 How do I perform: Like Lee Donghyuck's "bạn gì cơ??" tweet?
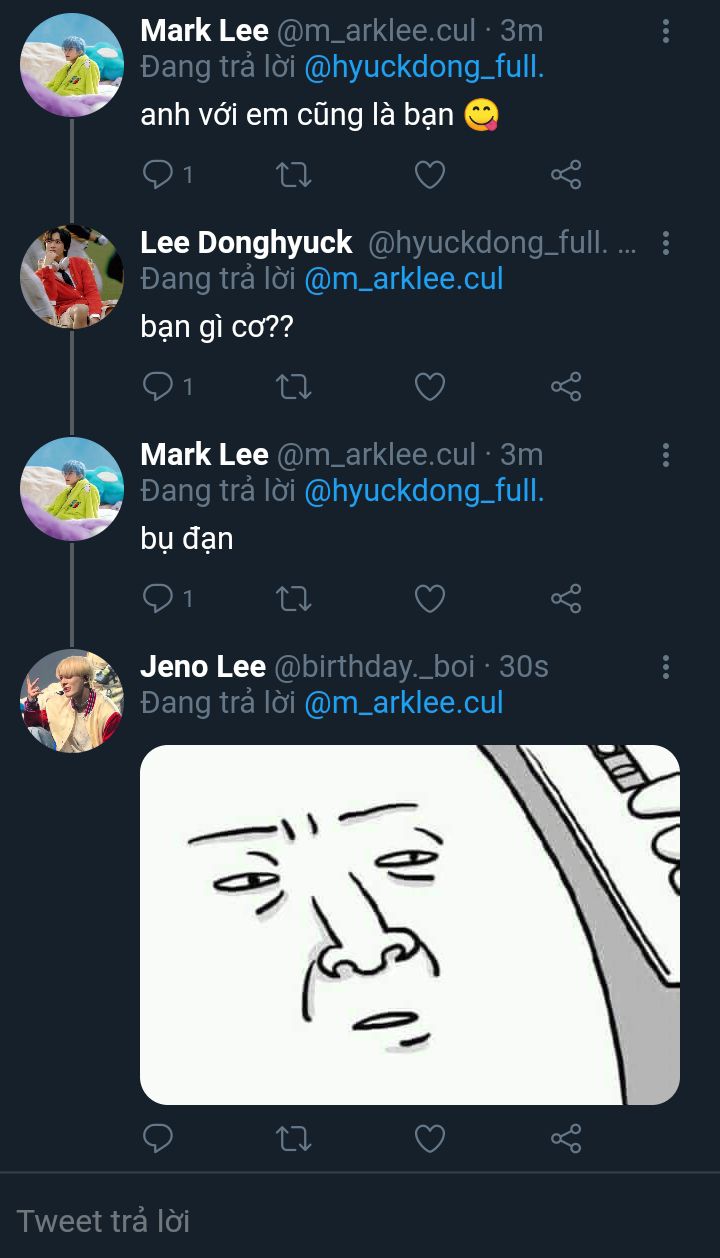(x=430, y=387)
